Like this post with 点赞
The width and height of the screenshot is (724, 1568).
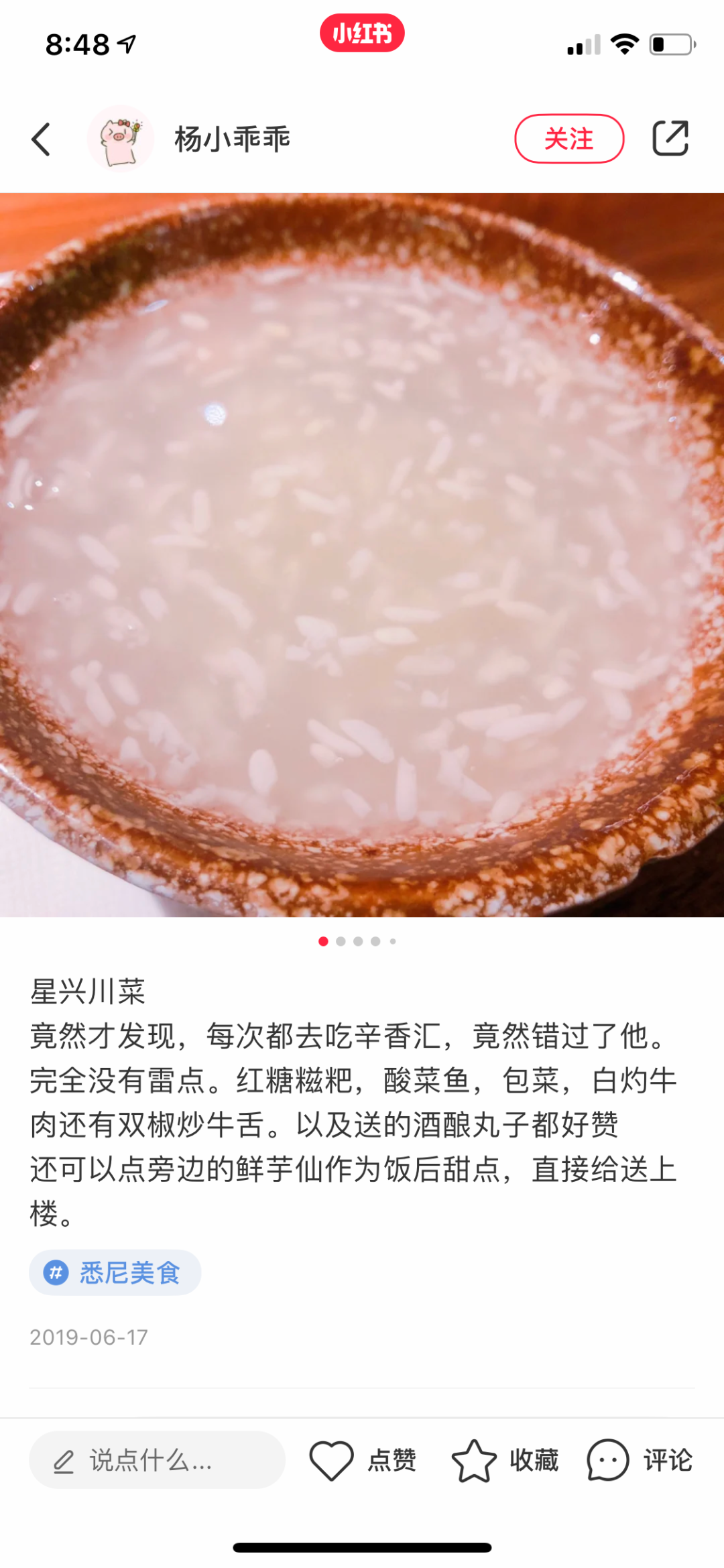(363, 1460)
